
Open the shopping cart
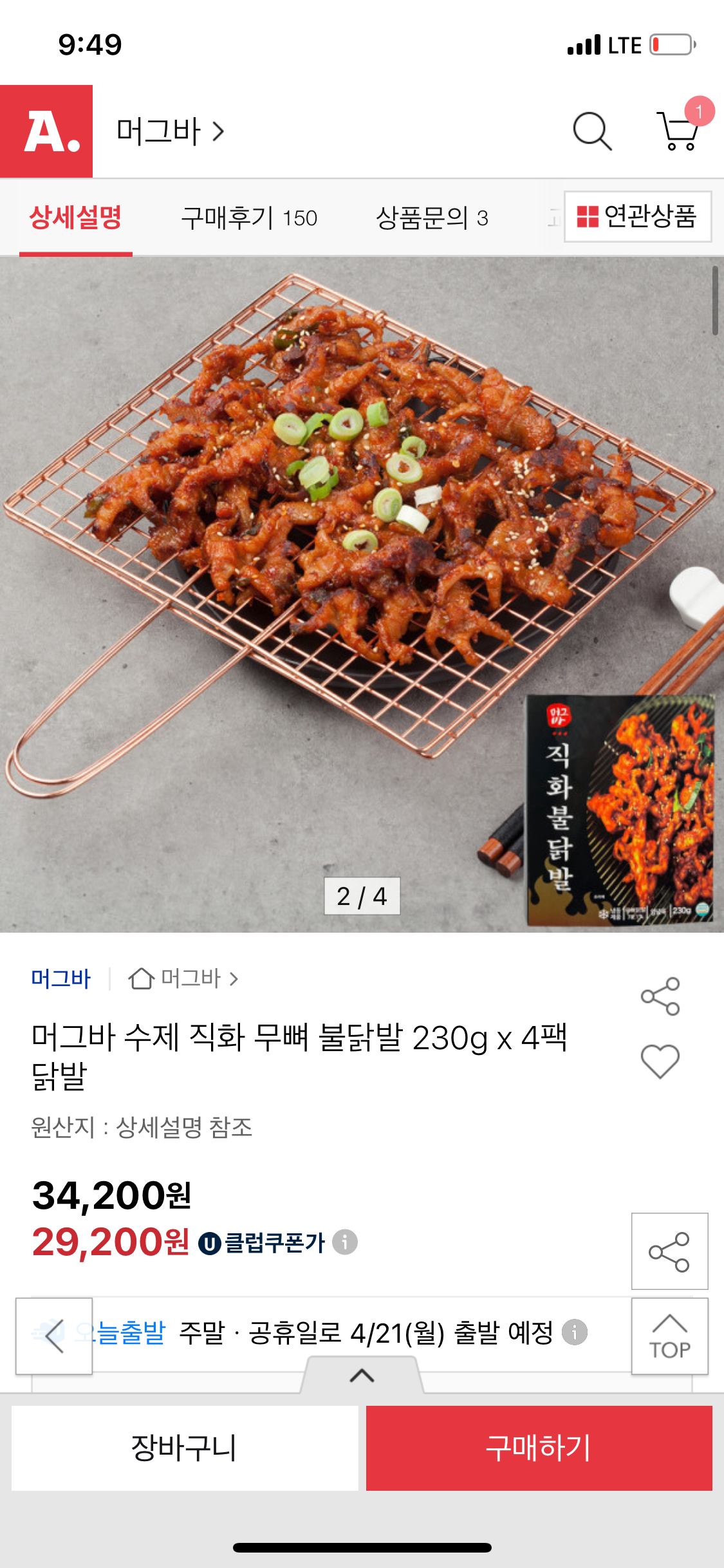(x=678, y=131)
